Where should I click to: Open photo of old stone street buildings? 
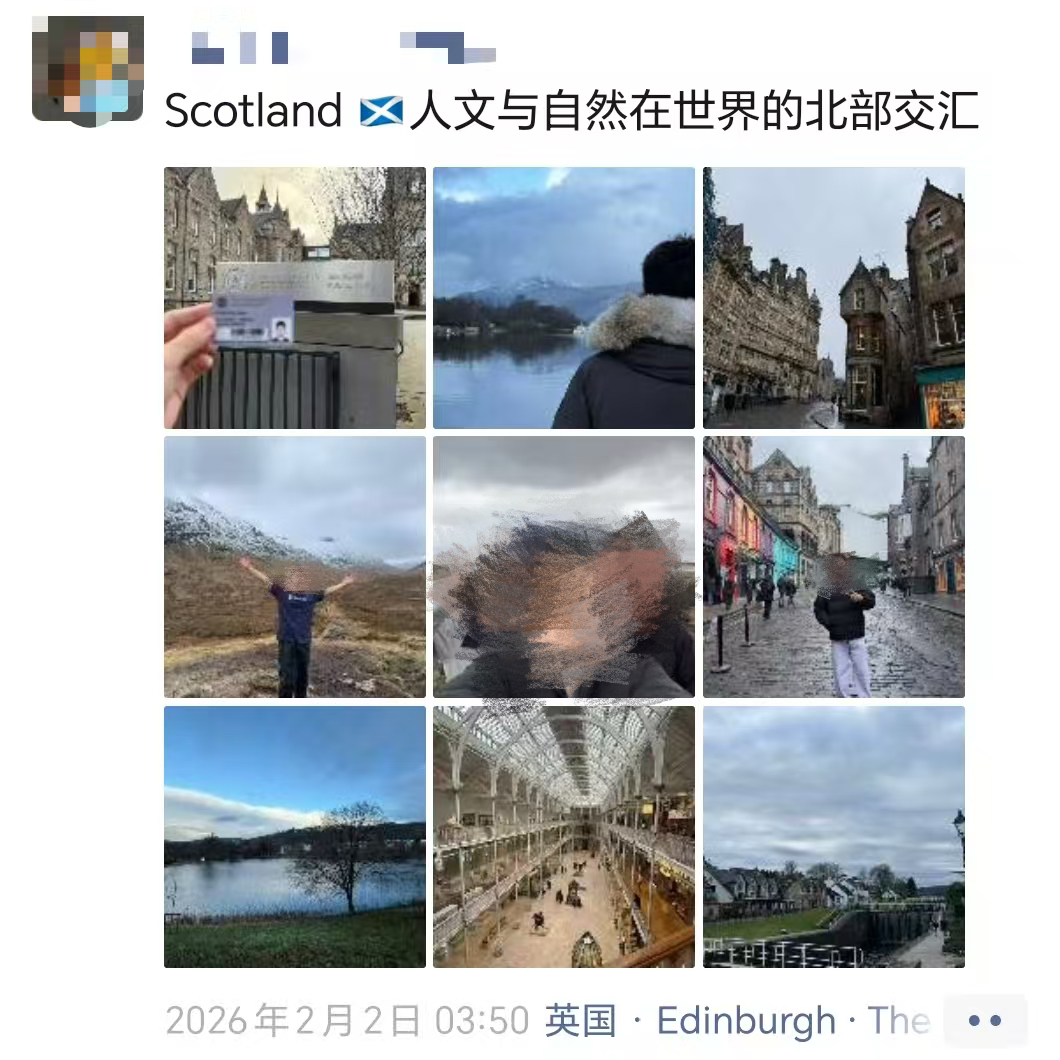[x=833, y=298]
